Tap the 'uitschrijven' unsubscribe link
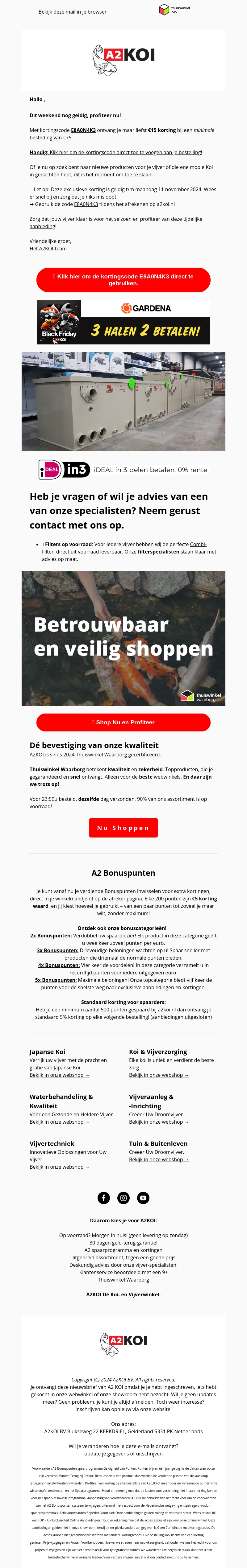 click(x=149, y=1453)
